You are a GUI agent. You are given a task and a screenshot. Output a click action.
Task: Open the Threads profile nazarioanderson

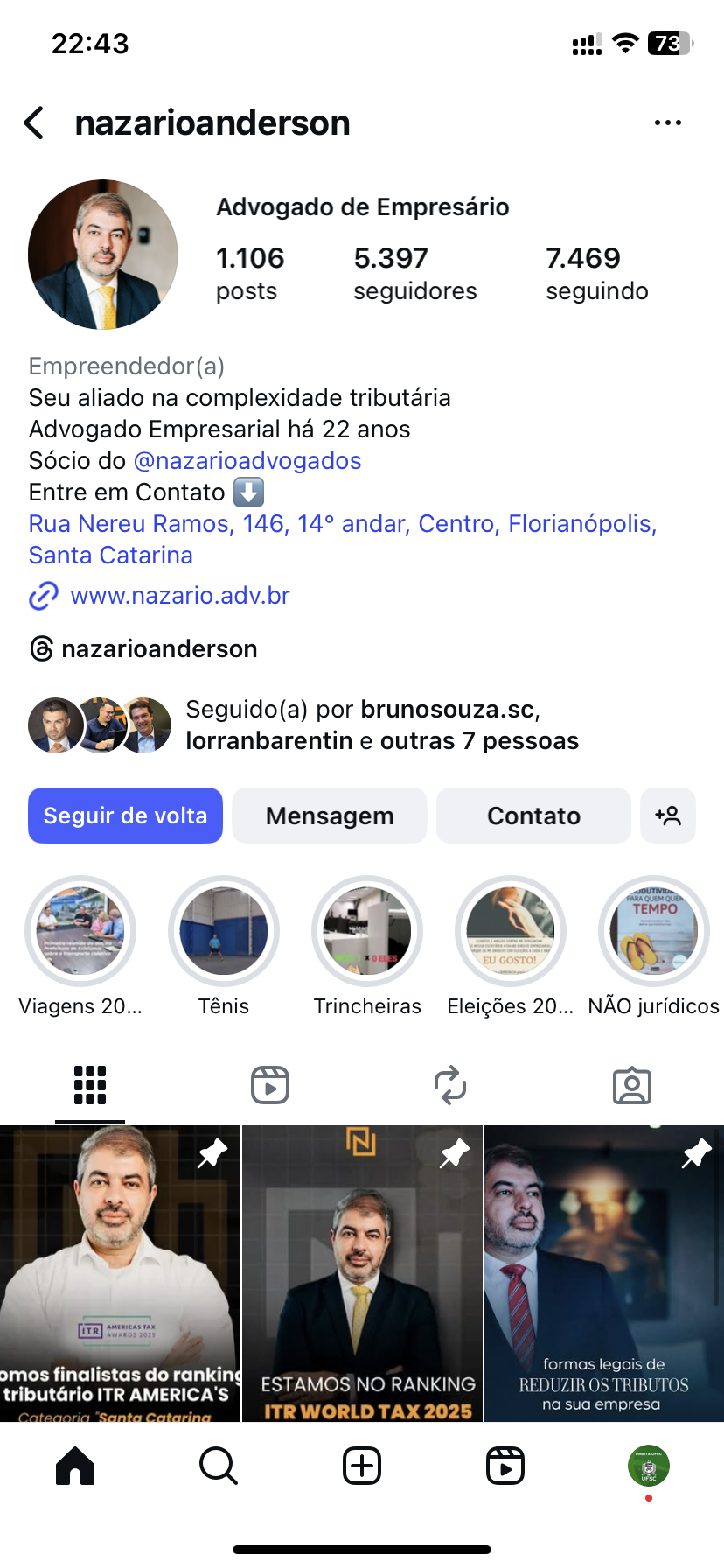[x=158, y=649]
